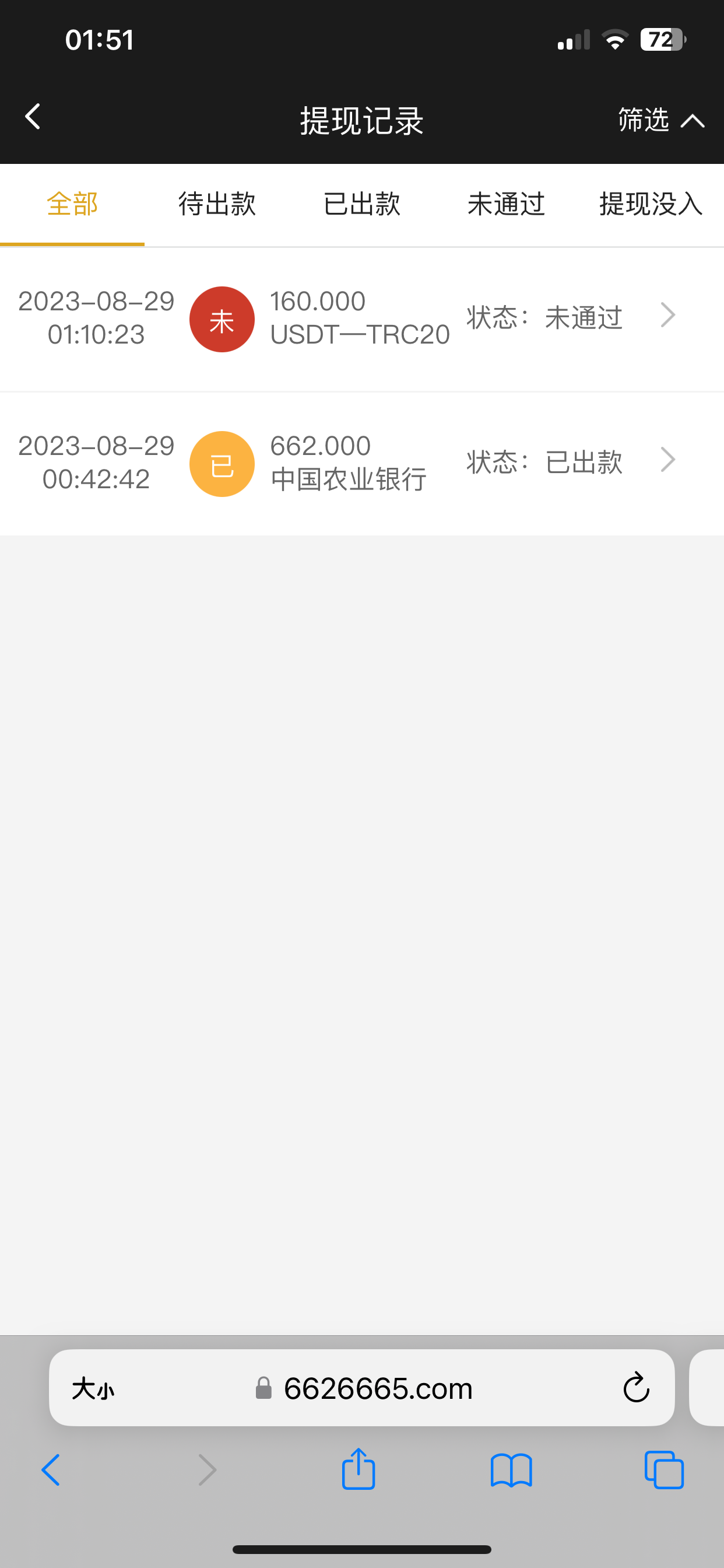
Task: Switch to the 已出款 tab
Action: 361,205
